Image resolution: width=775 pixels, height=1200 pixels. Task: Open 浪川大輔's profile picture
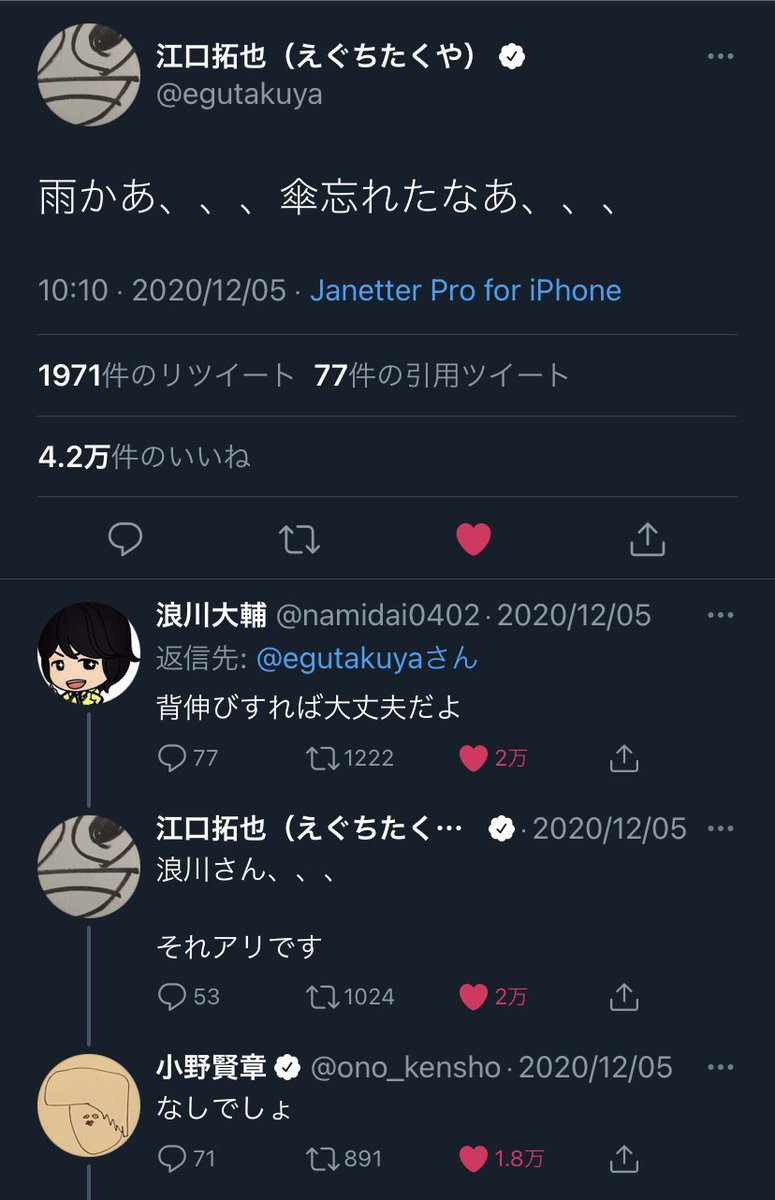87,652
